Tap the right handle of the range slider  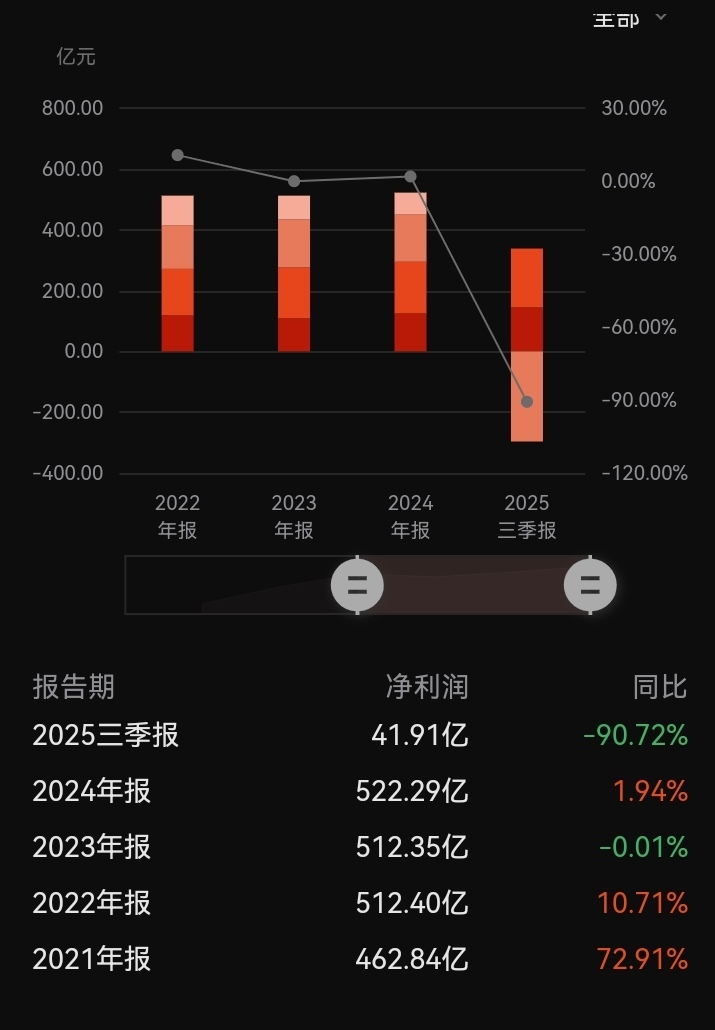pyautogui.click(x=590, y=585)
